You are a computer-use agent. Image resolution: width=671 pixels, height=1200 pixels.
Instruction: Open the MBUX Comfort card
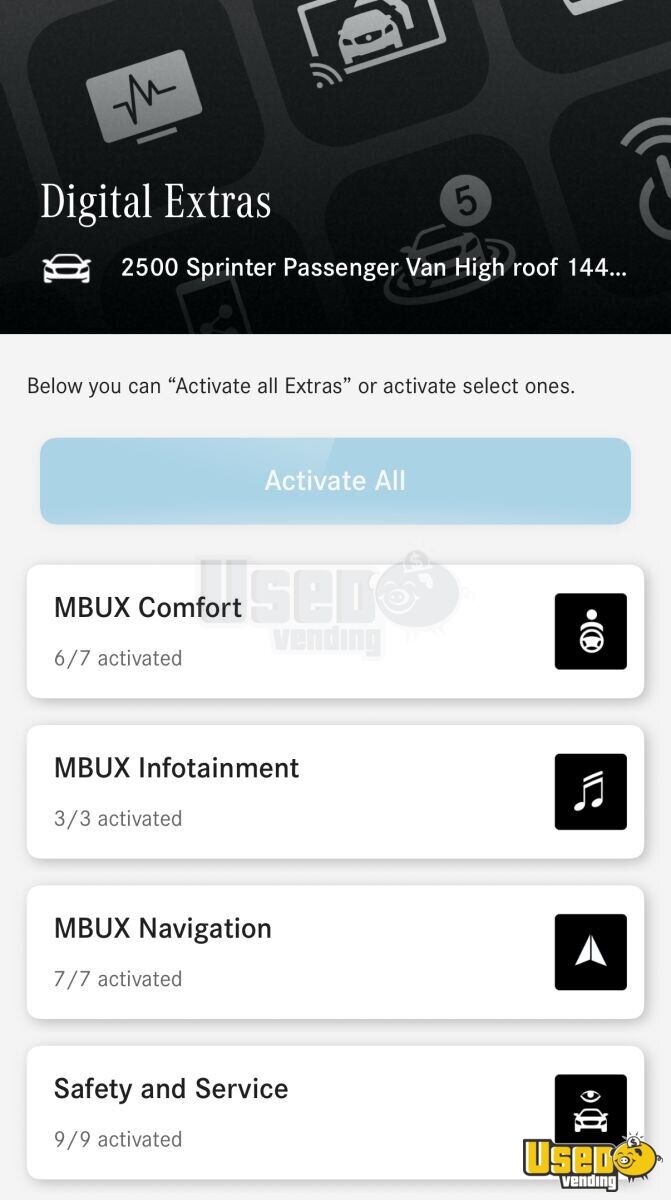tap(335, 631)
